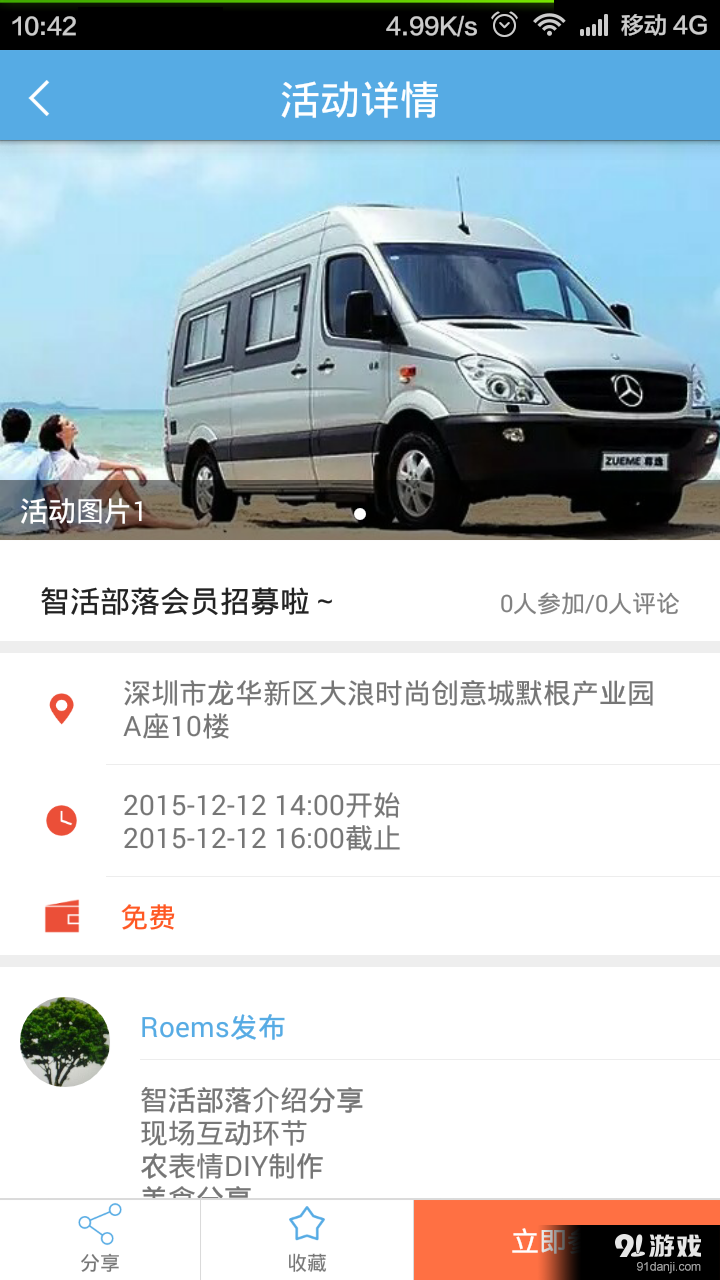
Task: Tap the 活动图片1 banner image
Action: click(x=360, y=340)
